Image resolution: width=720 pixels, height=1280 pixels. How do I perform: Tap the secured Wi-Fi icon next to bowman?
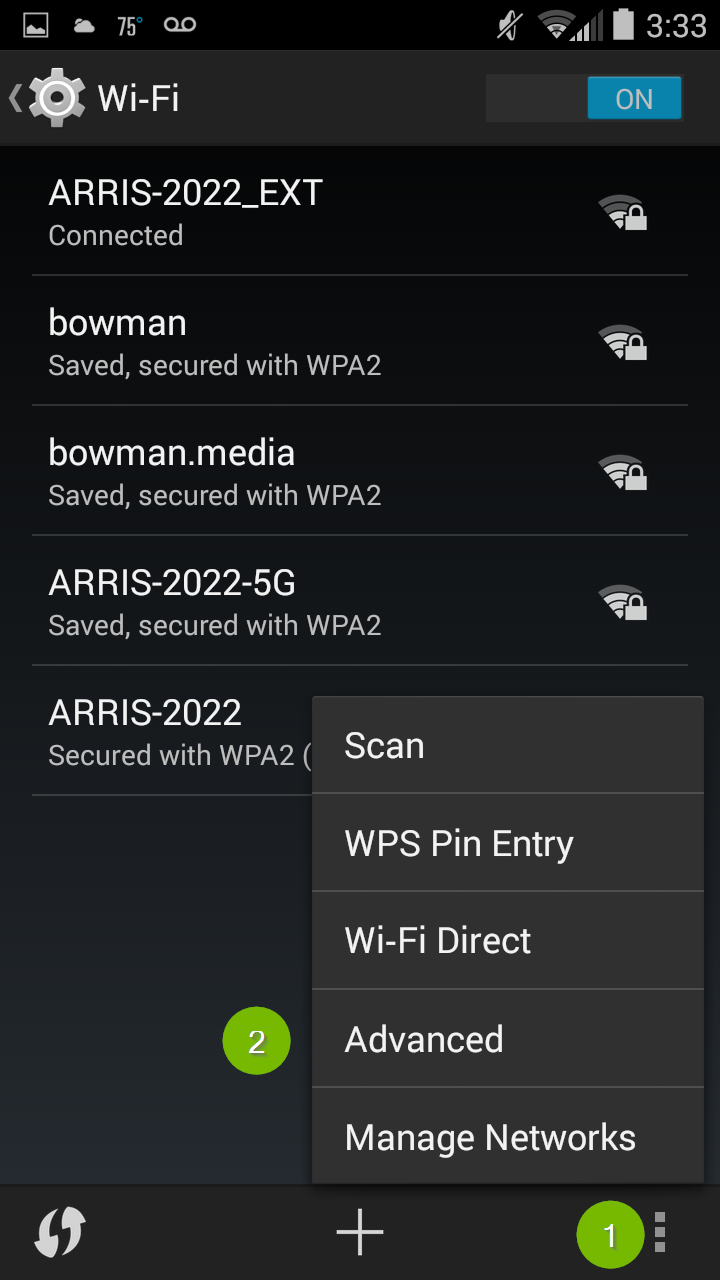pyautogui.click(x=624, y=342)
